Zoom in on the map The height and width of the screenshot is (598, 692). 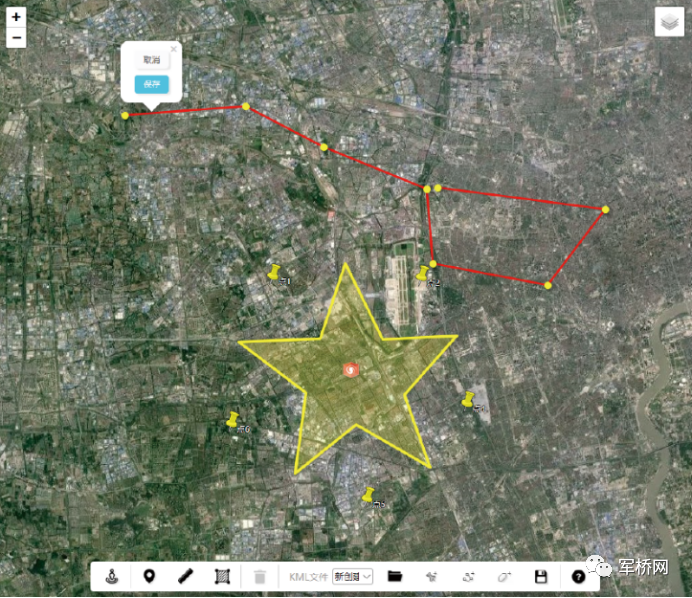16,17
